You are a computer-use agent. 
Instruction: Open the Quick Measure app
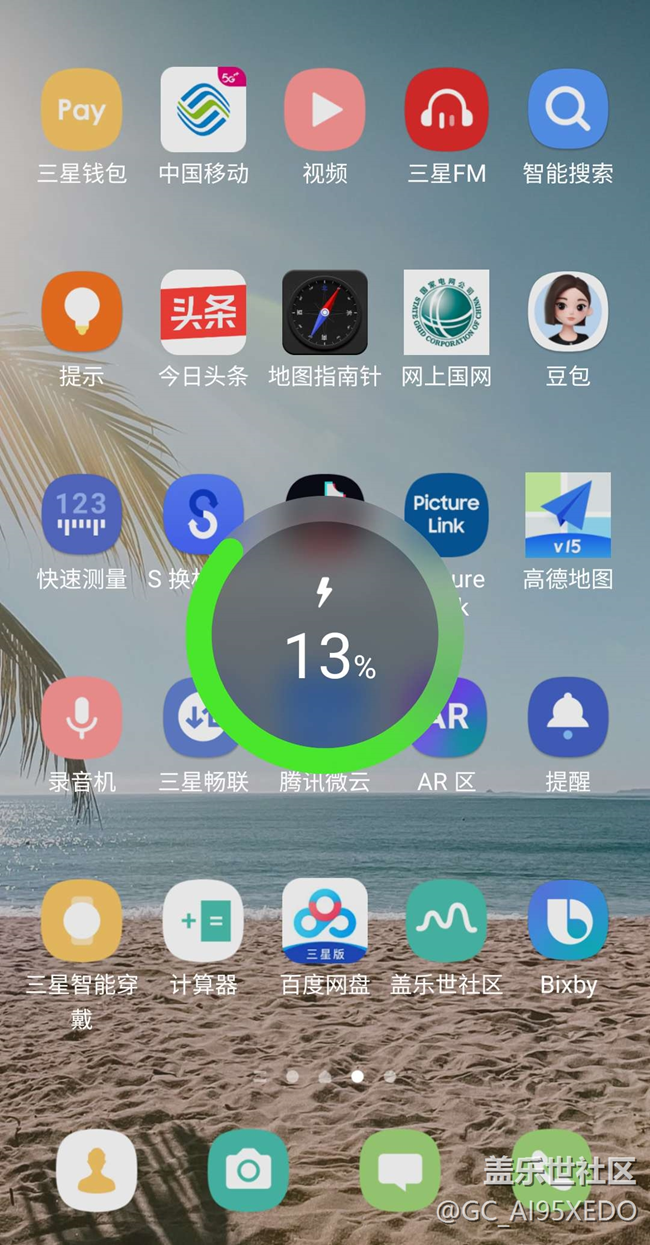[81, 516]
